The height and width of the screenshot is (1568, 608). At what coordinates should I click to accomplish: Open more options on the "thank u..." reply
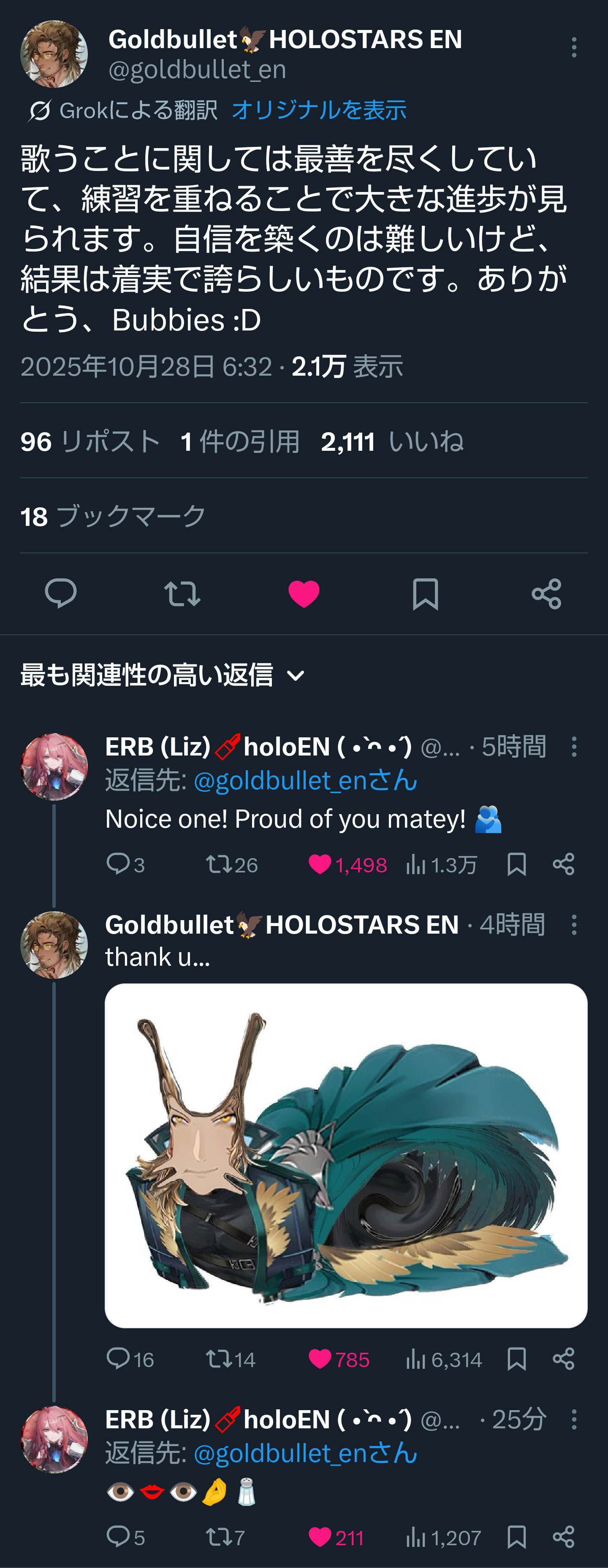click(x=573, y=925)
